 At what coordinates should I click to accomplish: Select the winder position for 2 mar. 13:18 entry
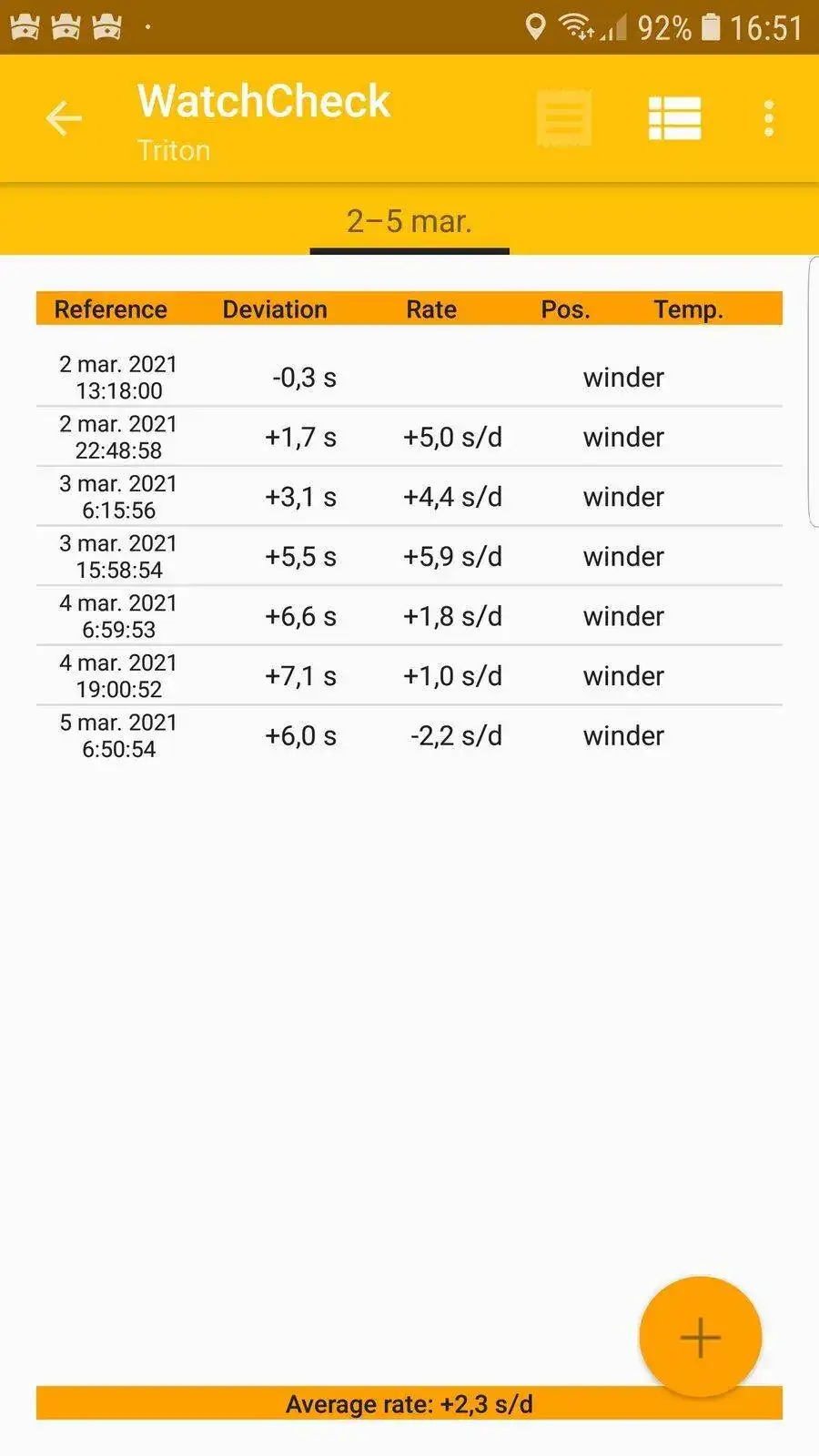[x=623, y=377]
